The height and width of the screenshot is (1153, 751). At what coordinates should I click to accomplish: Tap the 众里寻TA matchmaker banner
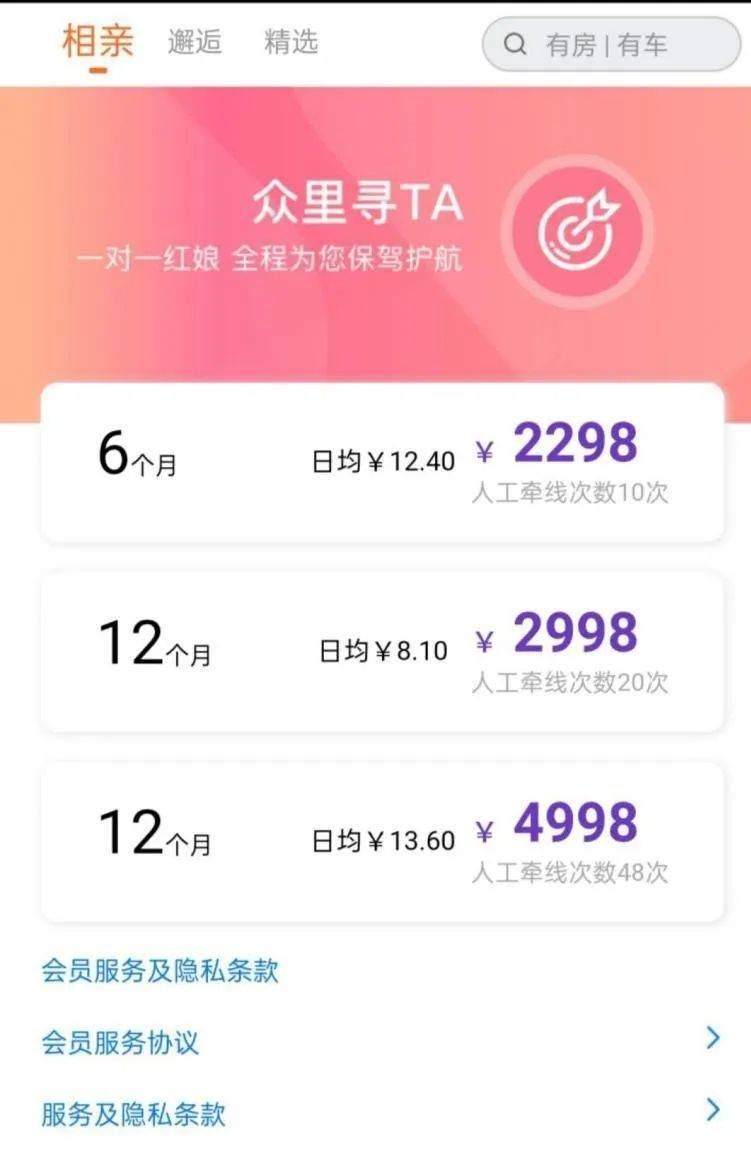coord(375,230)
